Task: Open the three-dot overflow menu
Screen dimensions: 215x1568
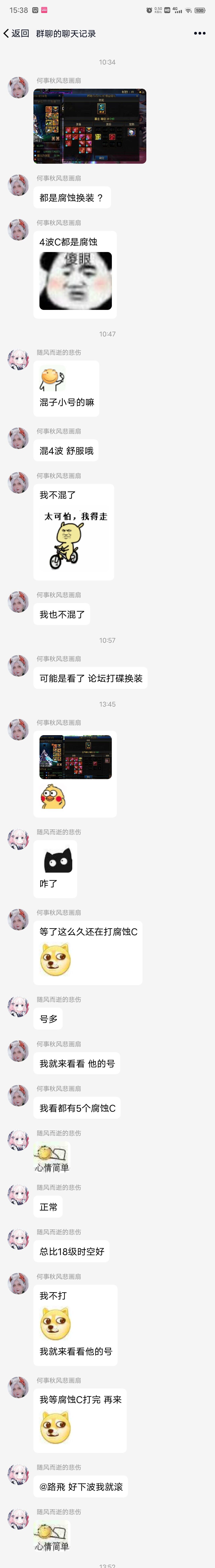Action: coord(199,33)
